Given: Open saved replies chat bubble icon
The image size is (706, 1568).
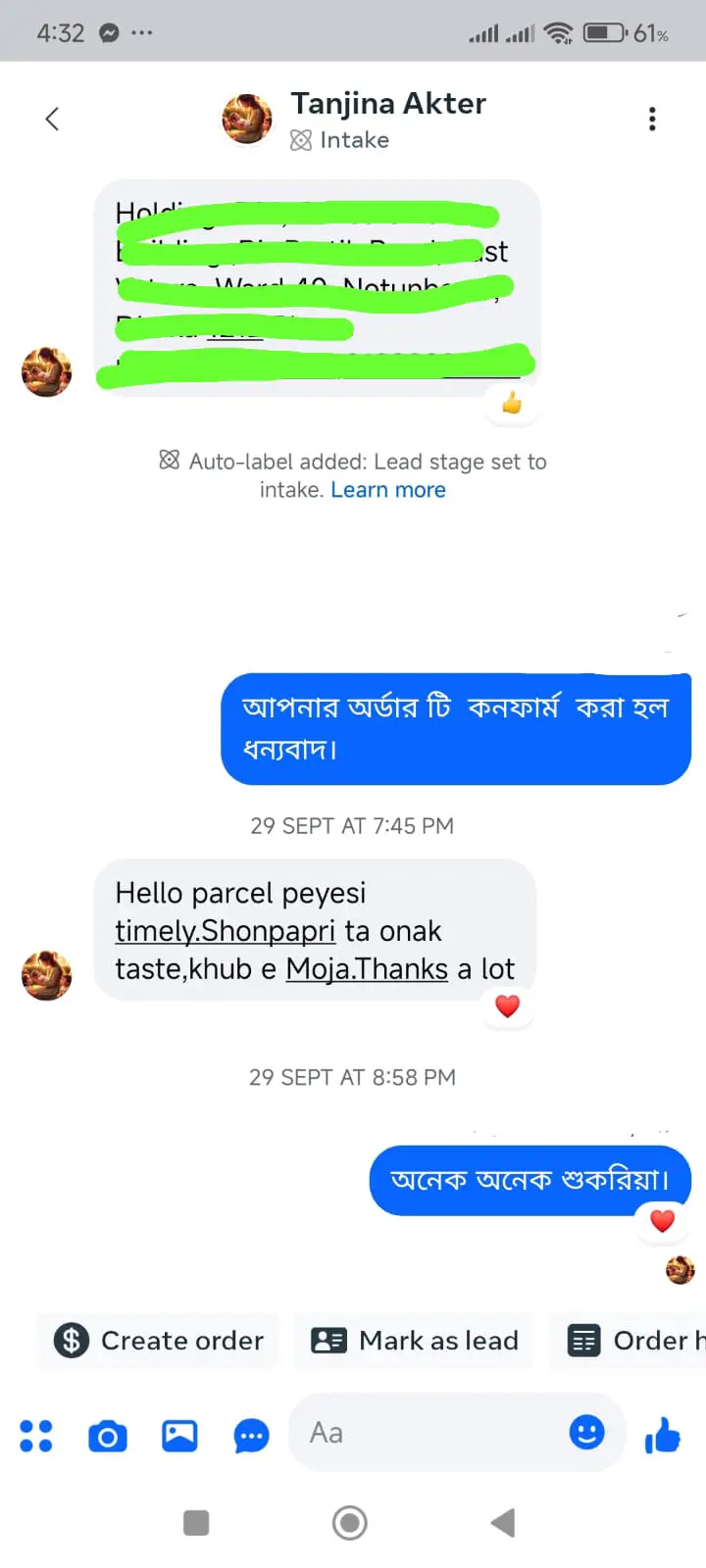Looking at the screenshot, I should click(251, 1437).
